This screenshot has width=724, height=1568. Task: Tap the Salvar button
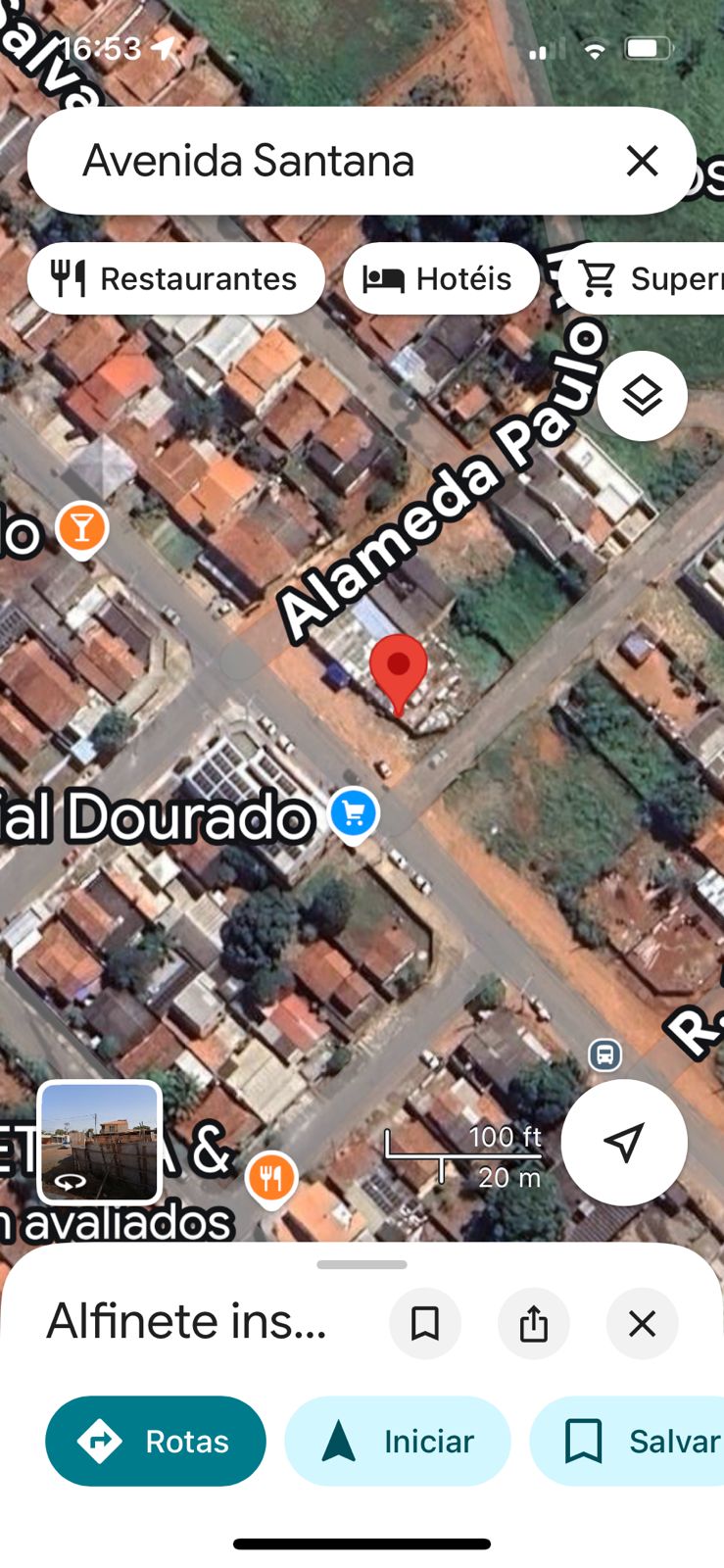(627, 1442)
